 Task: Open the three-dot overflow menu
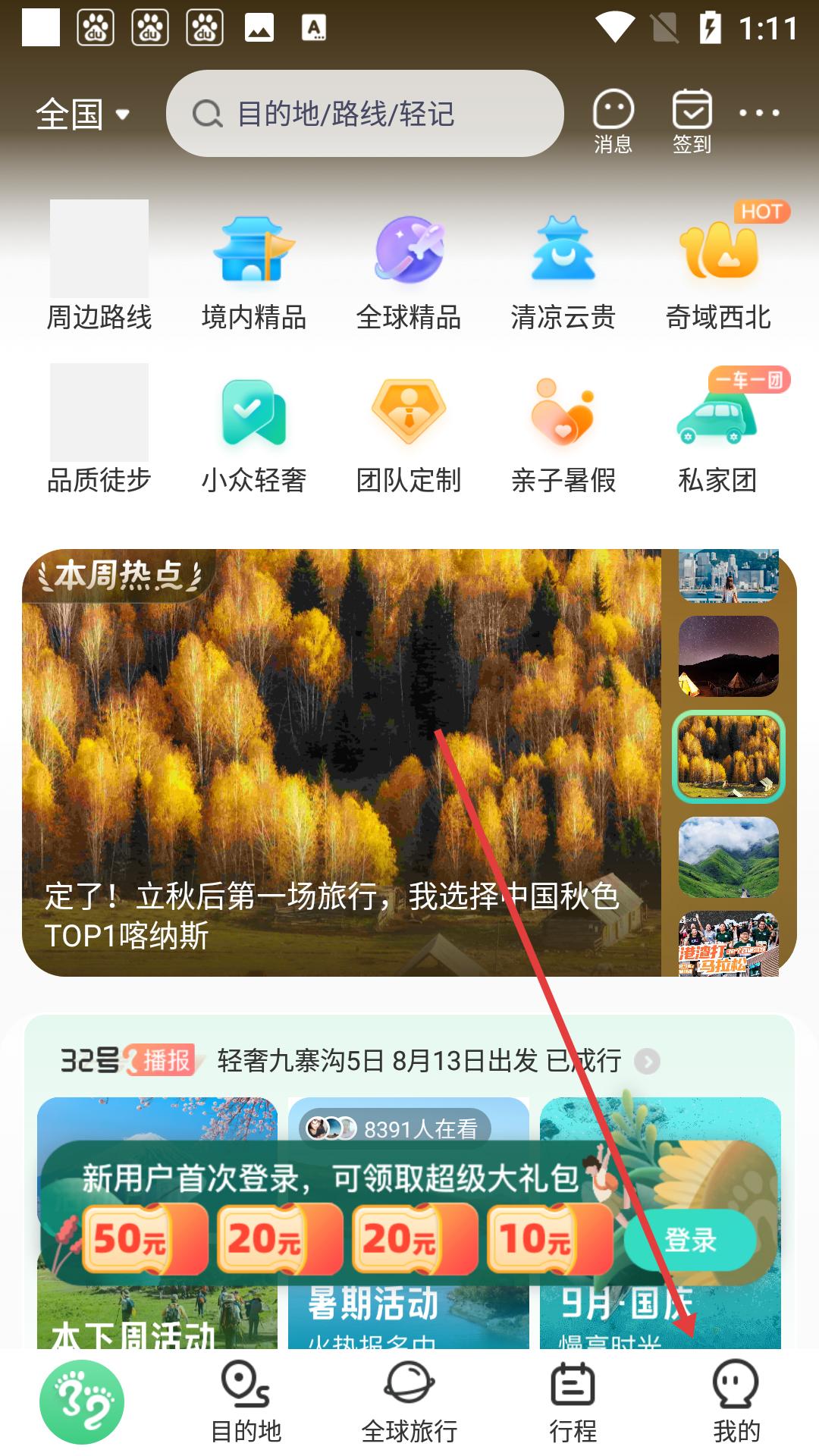759,113
